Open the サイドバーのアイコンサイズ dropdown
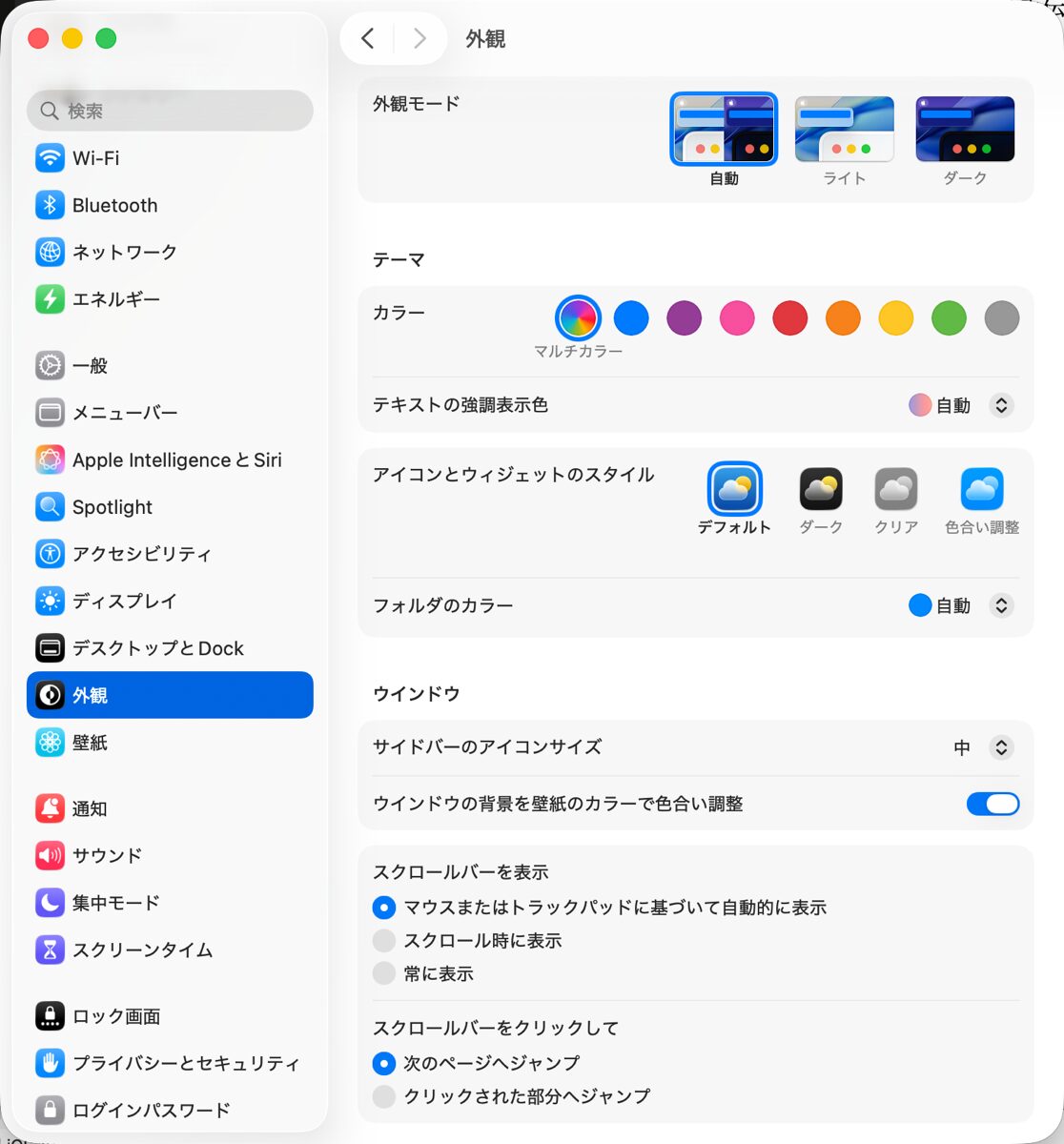 point(1000,747)
